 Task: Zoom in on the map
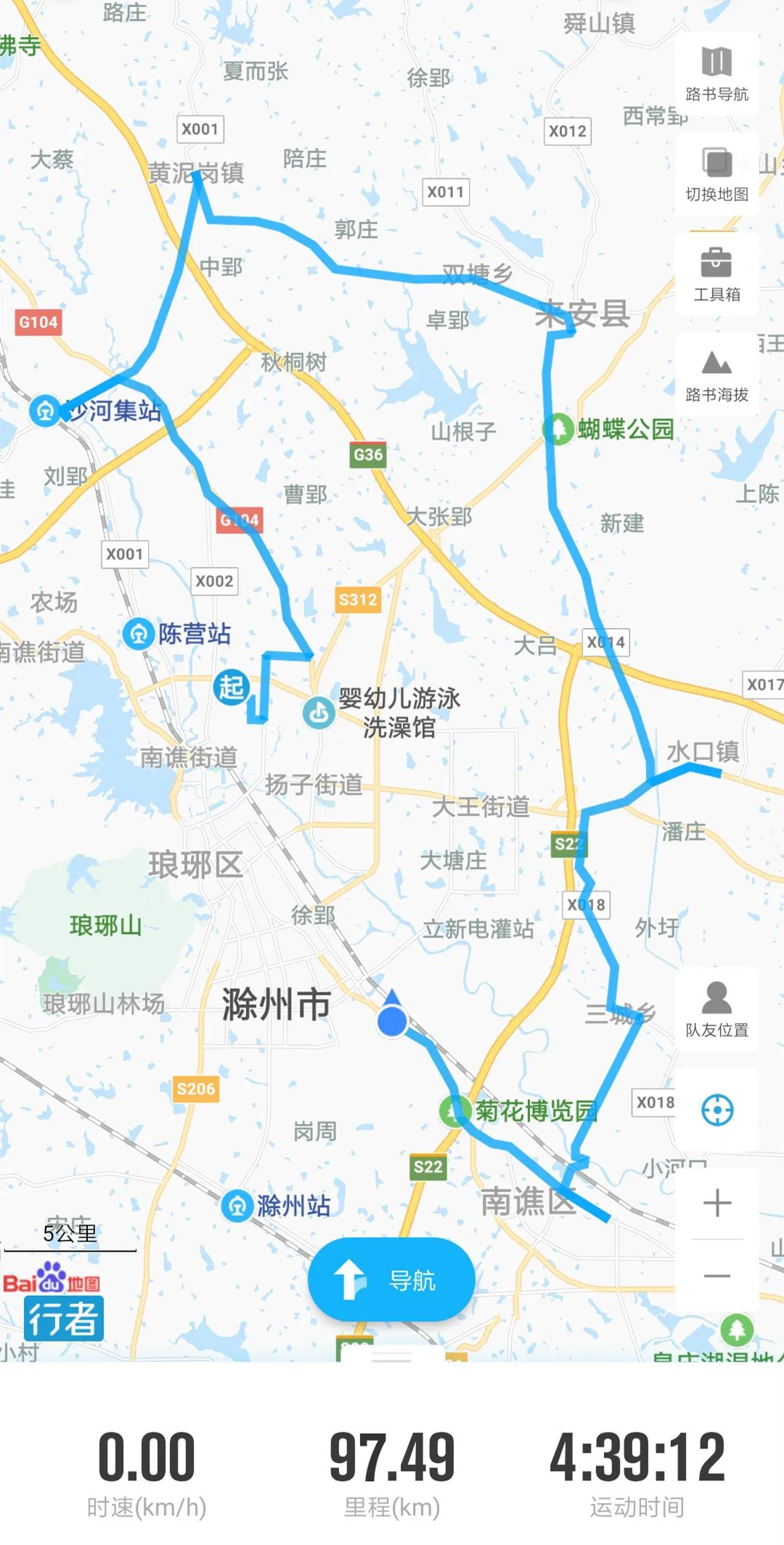(716, 1203)
